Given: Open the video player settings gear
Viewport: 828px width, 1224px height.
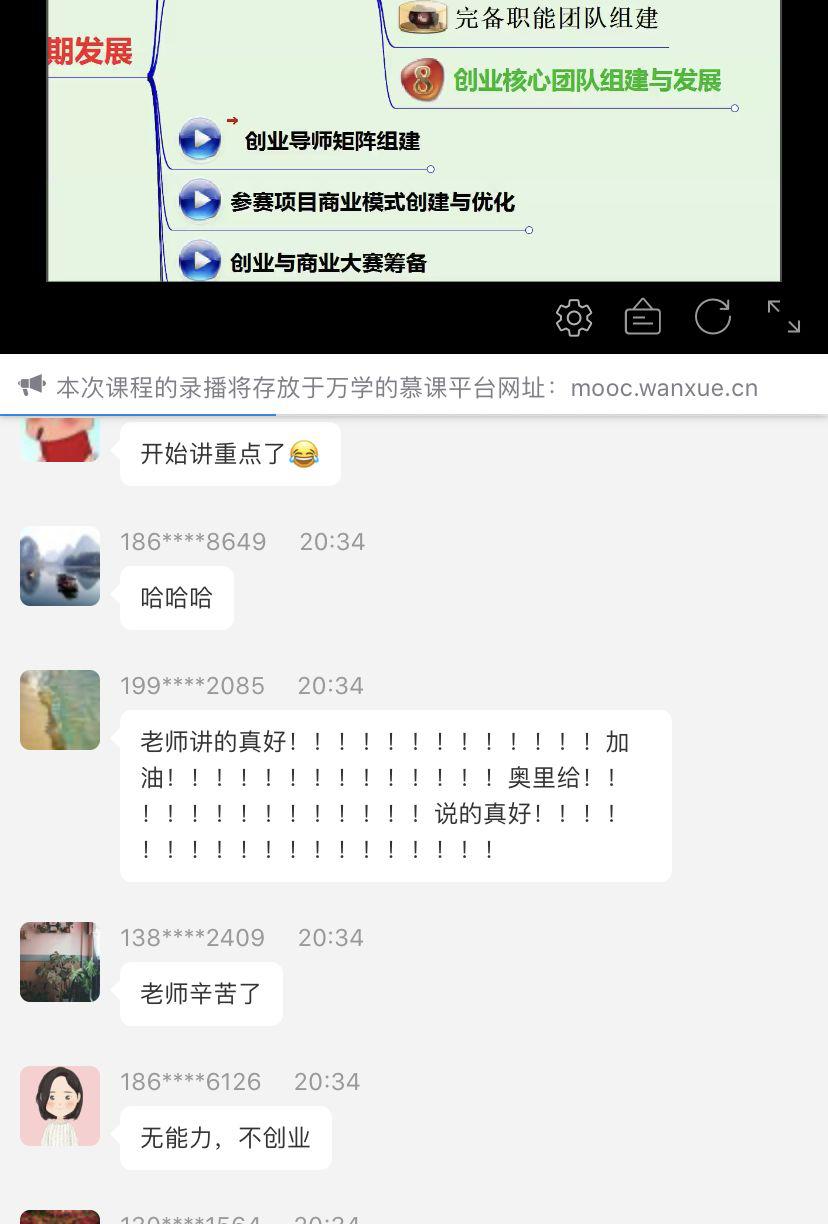Looking at the screenshot, I should (x=574, y=318).
